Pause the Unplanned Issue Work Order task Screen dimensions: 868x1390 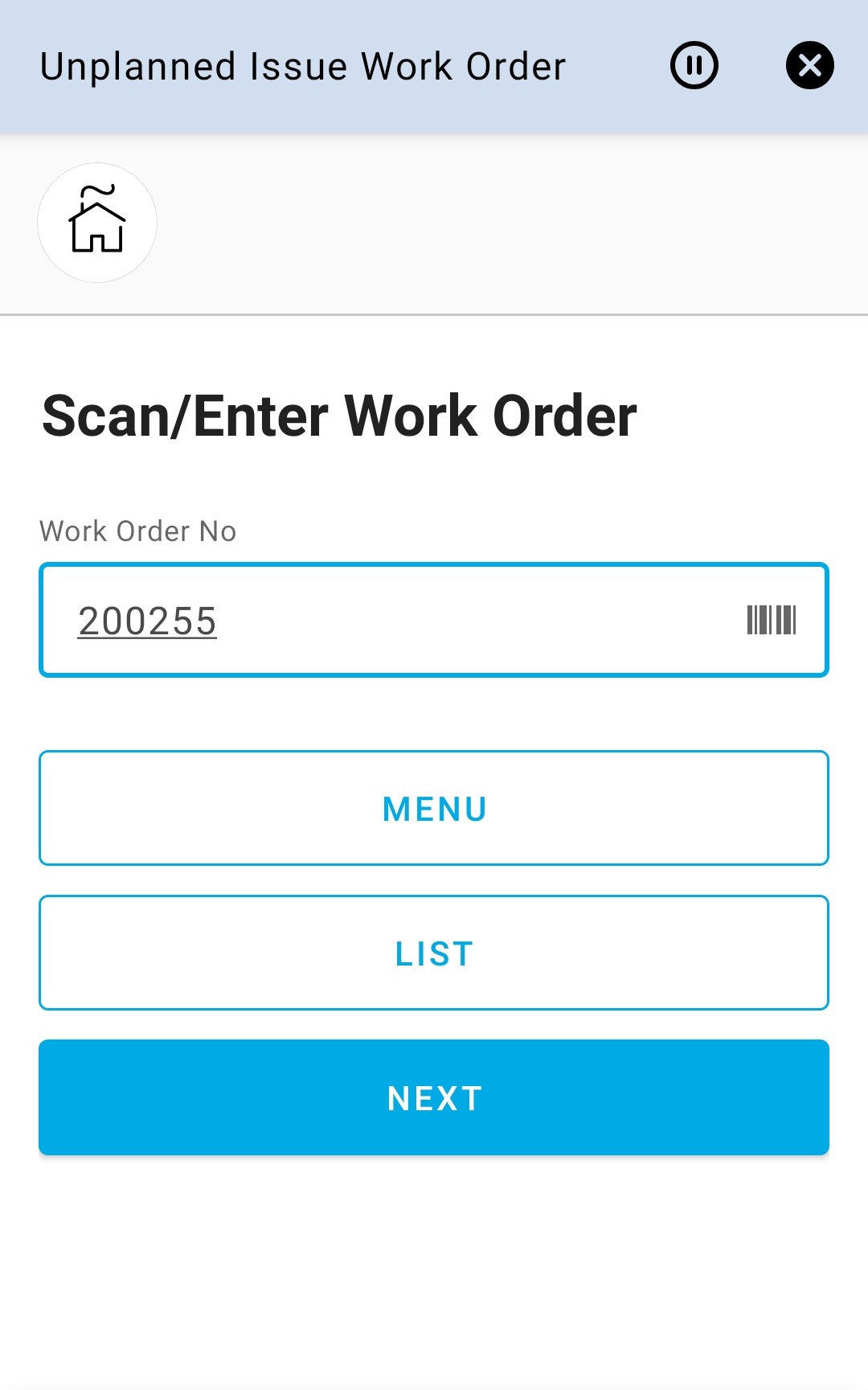[x=694, y=65]
